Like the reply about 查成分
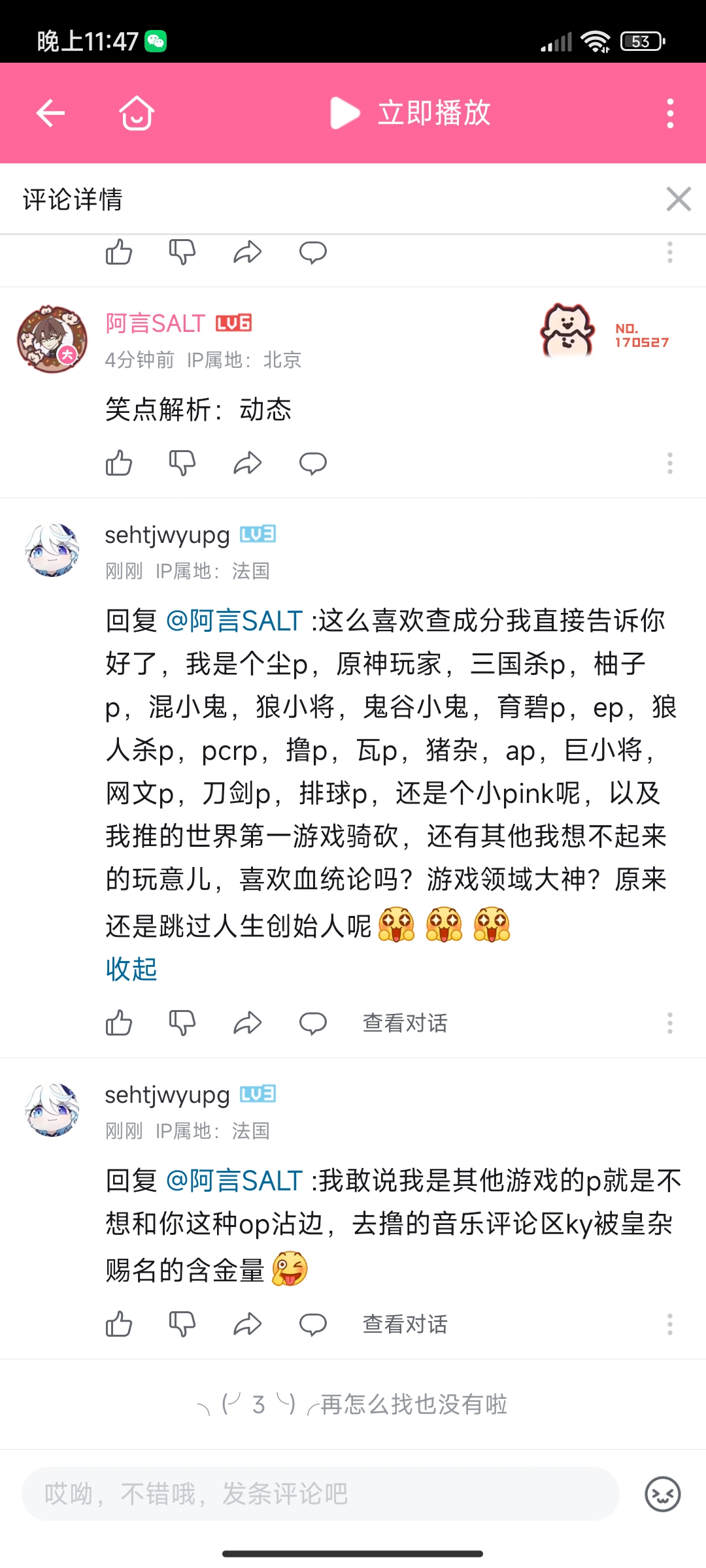706x1568 pixels. [x=119, y=1023]
